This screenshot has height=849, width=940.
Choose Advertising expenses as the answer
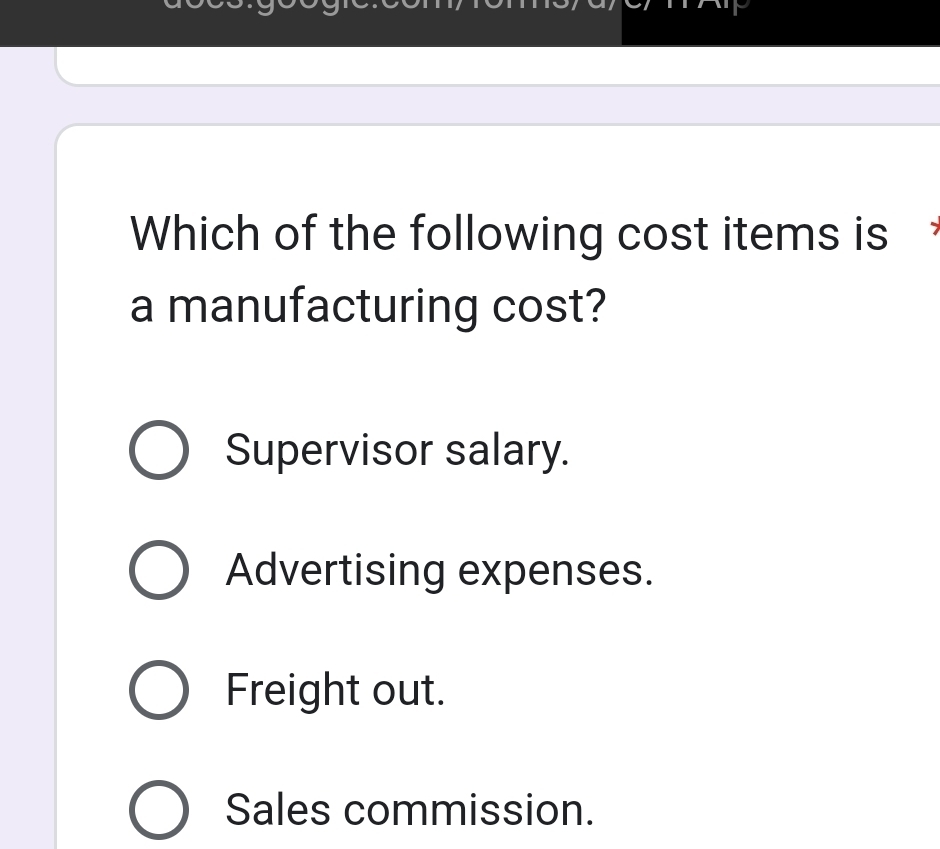coord(158,571)
